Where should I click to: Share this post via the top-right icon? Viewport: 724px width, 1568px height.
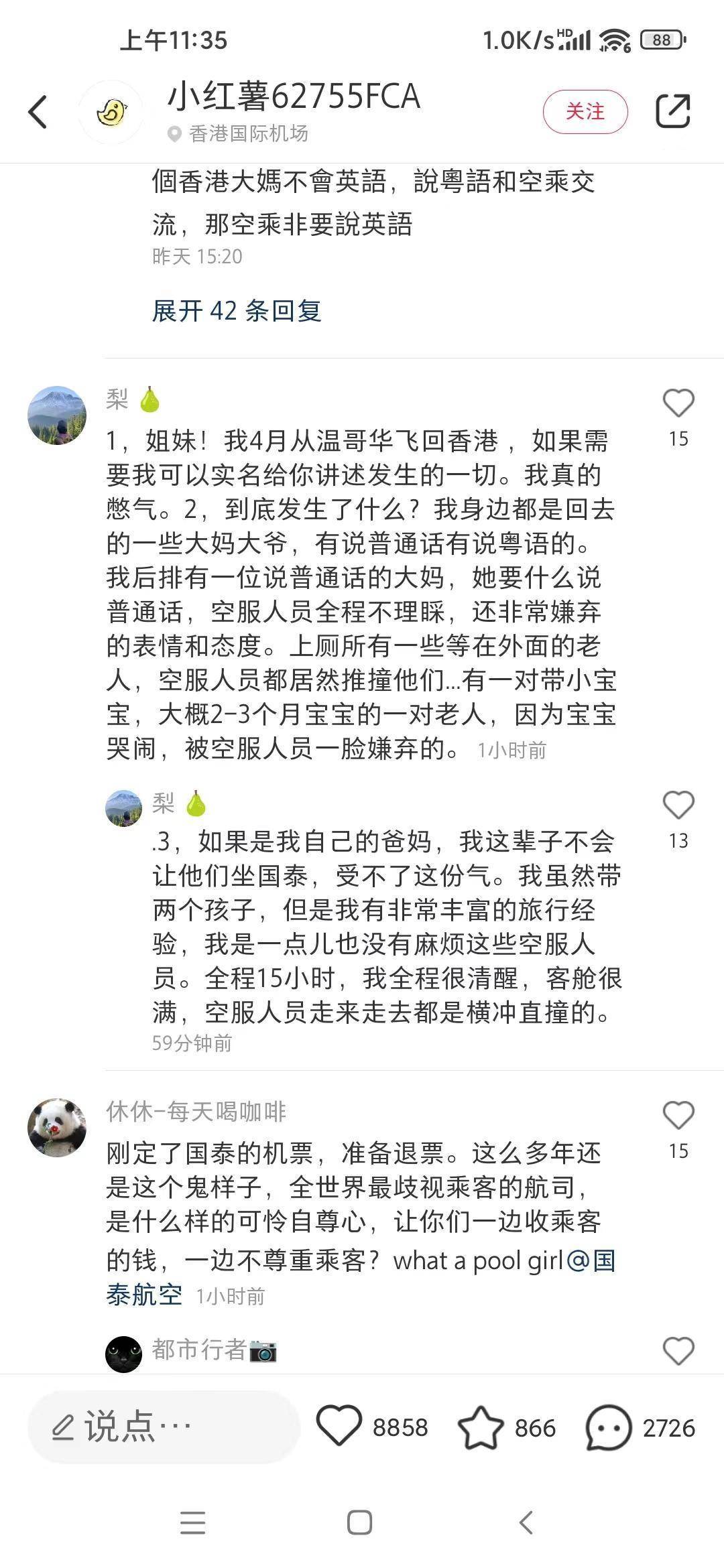(x=672, y=111)
